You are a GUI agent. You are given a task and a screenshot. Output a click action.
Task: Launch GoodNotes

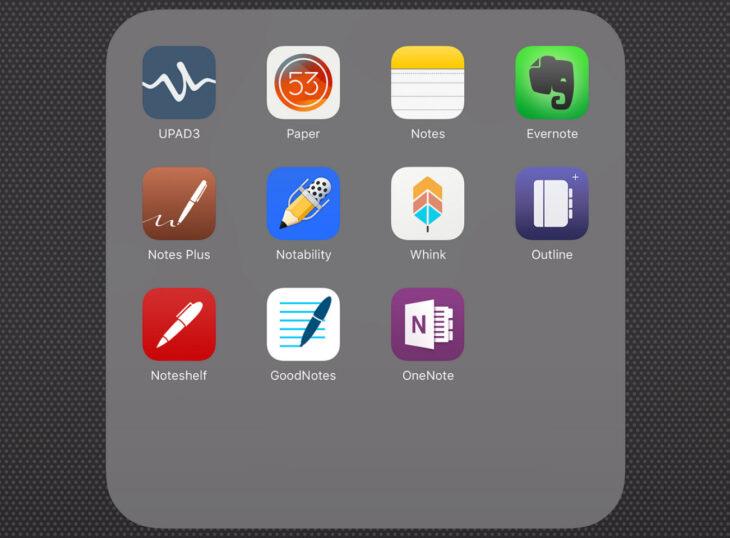[x=303, y=325]
